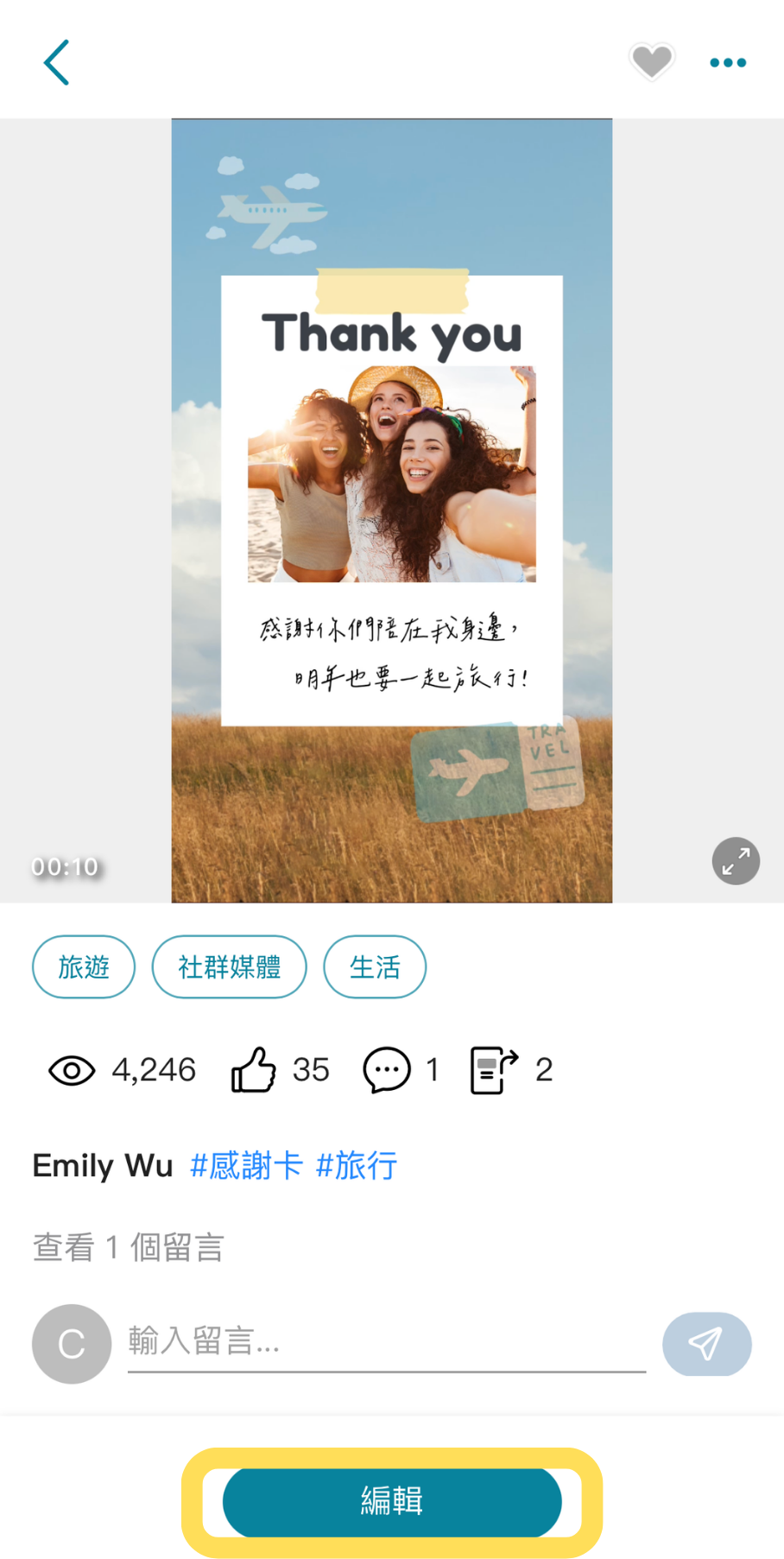View the 1 comment via 查看 1 個留言
This screenshot has width=784, height=1559.
tap(129, 1247)
